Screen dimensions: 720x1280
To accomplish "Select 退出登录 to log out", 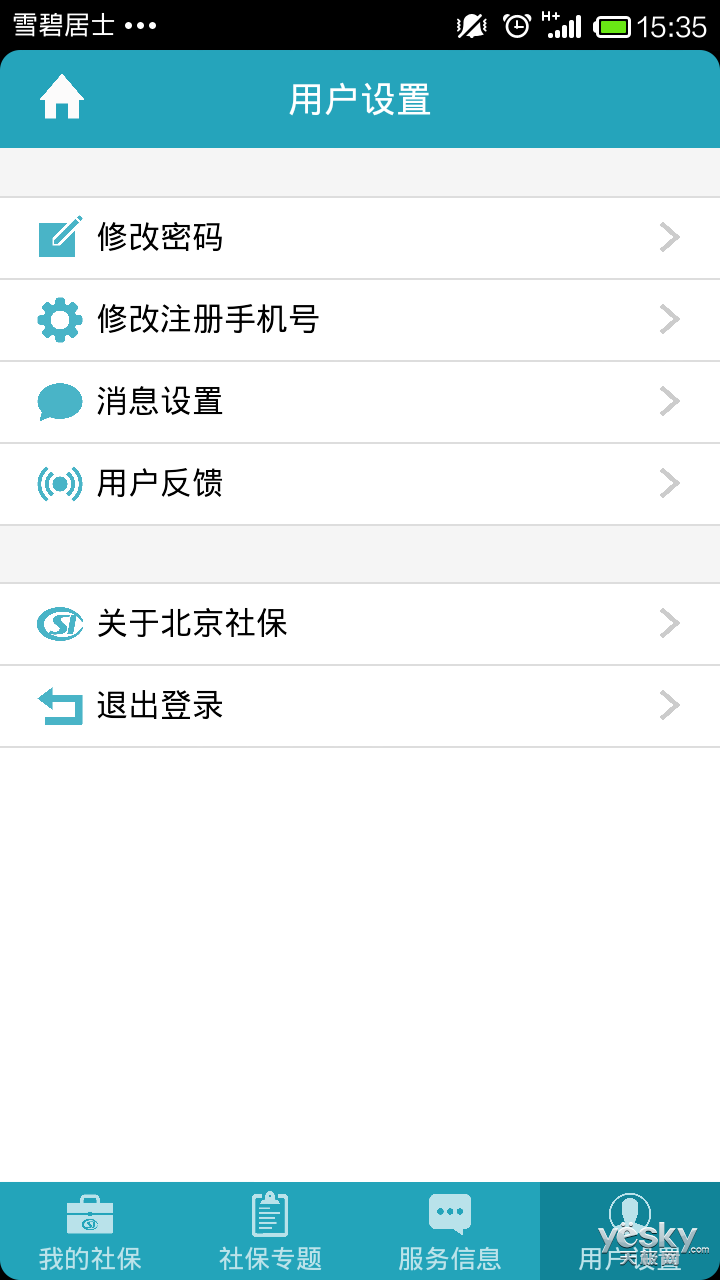I will click(360, 706).
